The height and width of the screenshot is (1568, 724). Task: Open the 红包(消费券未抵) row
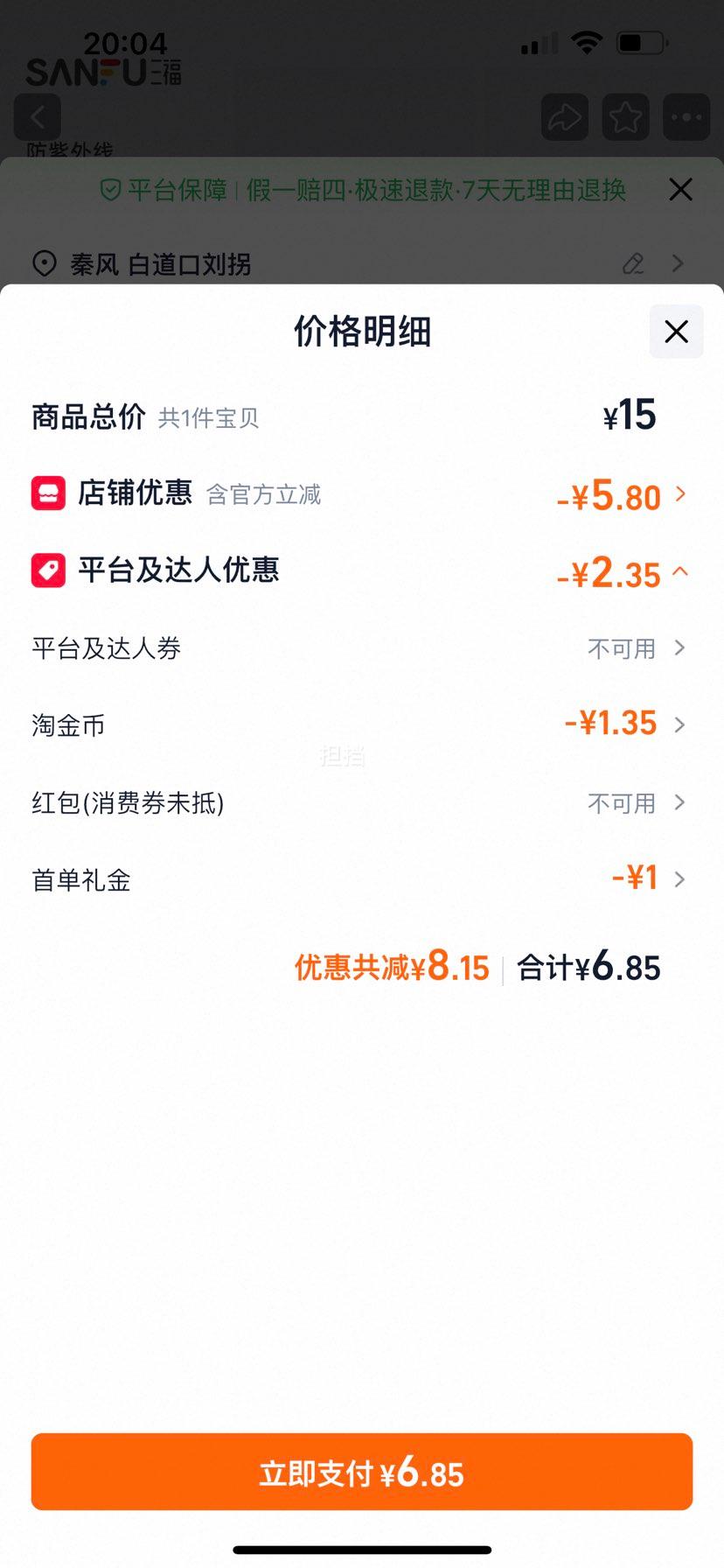click(636, 802)
